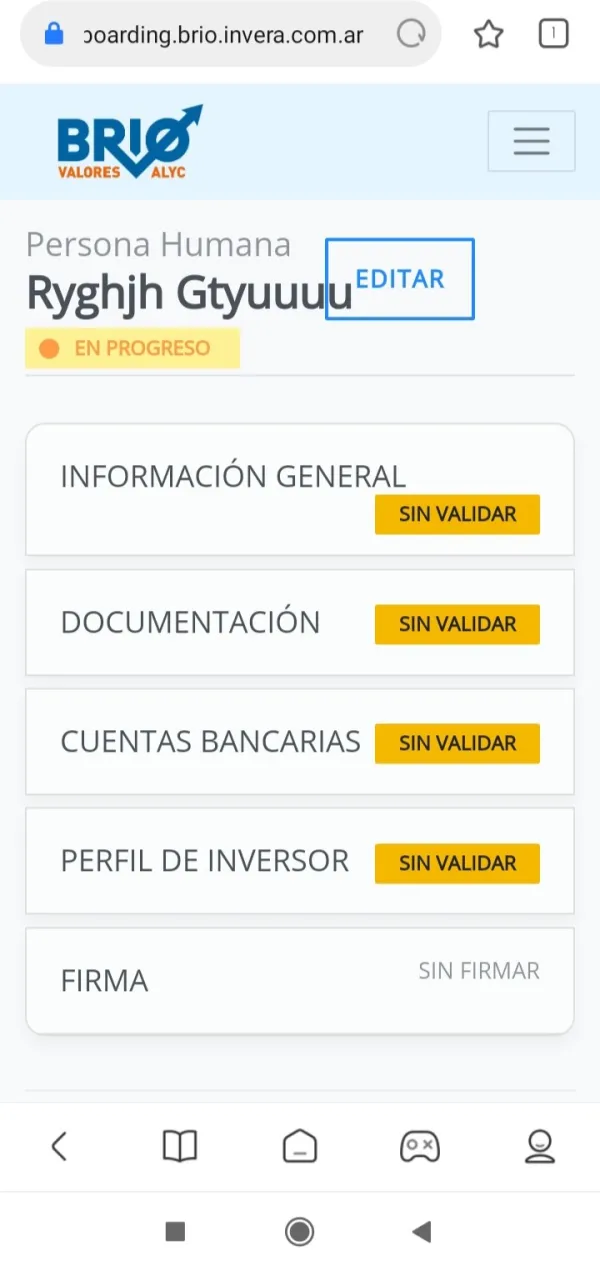Open the browser games icon

click(420, 1146)
